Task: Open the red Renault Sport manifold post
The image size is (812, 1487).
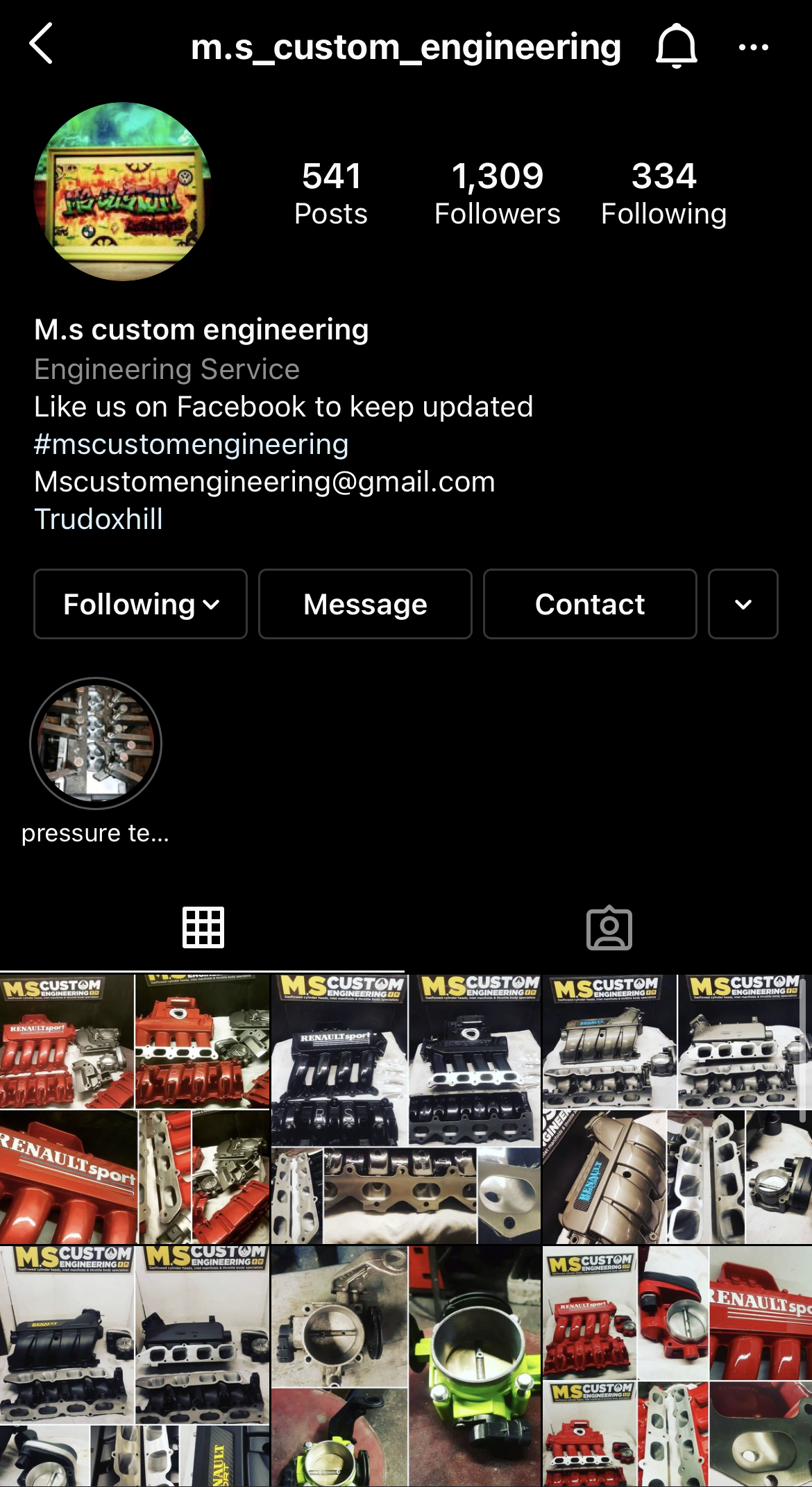Action: [x=135, y=1108]
